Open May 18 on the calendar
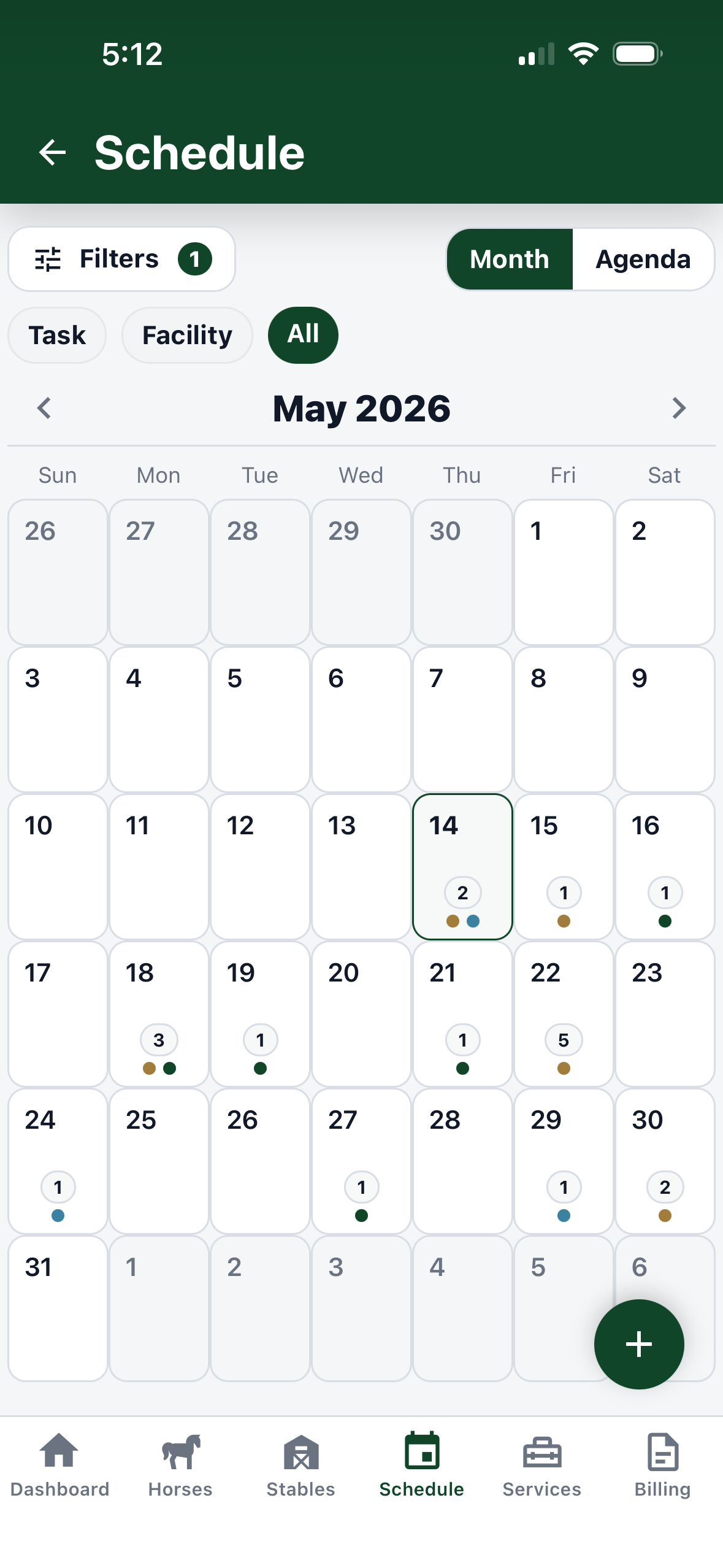723x1568 pixels. pyautogui.click(x=159, y=1014)
